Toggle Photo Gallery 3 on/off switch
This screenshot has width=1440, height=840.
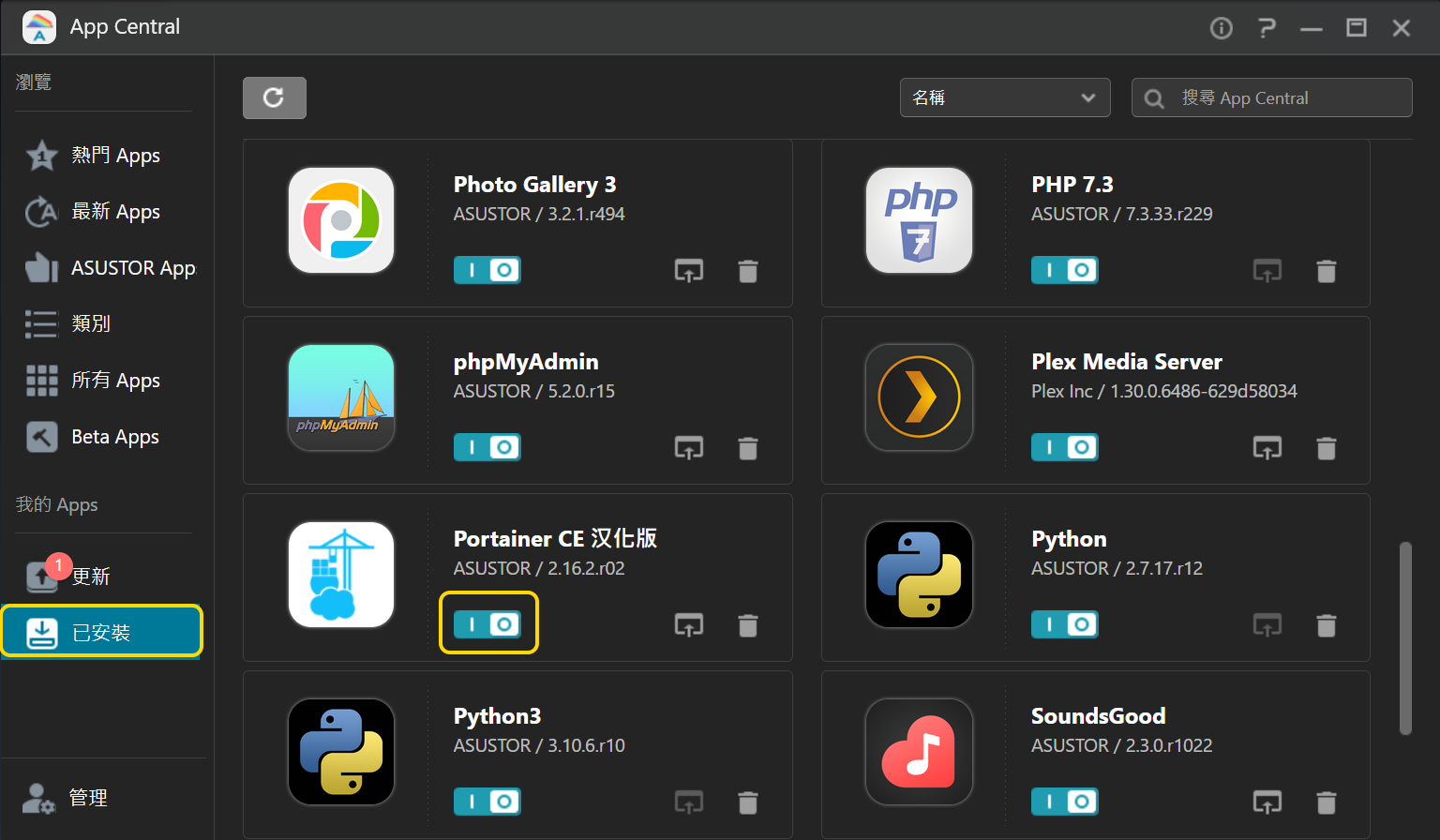(x=487, y=270)
